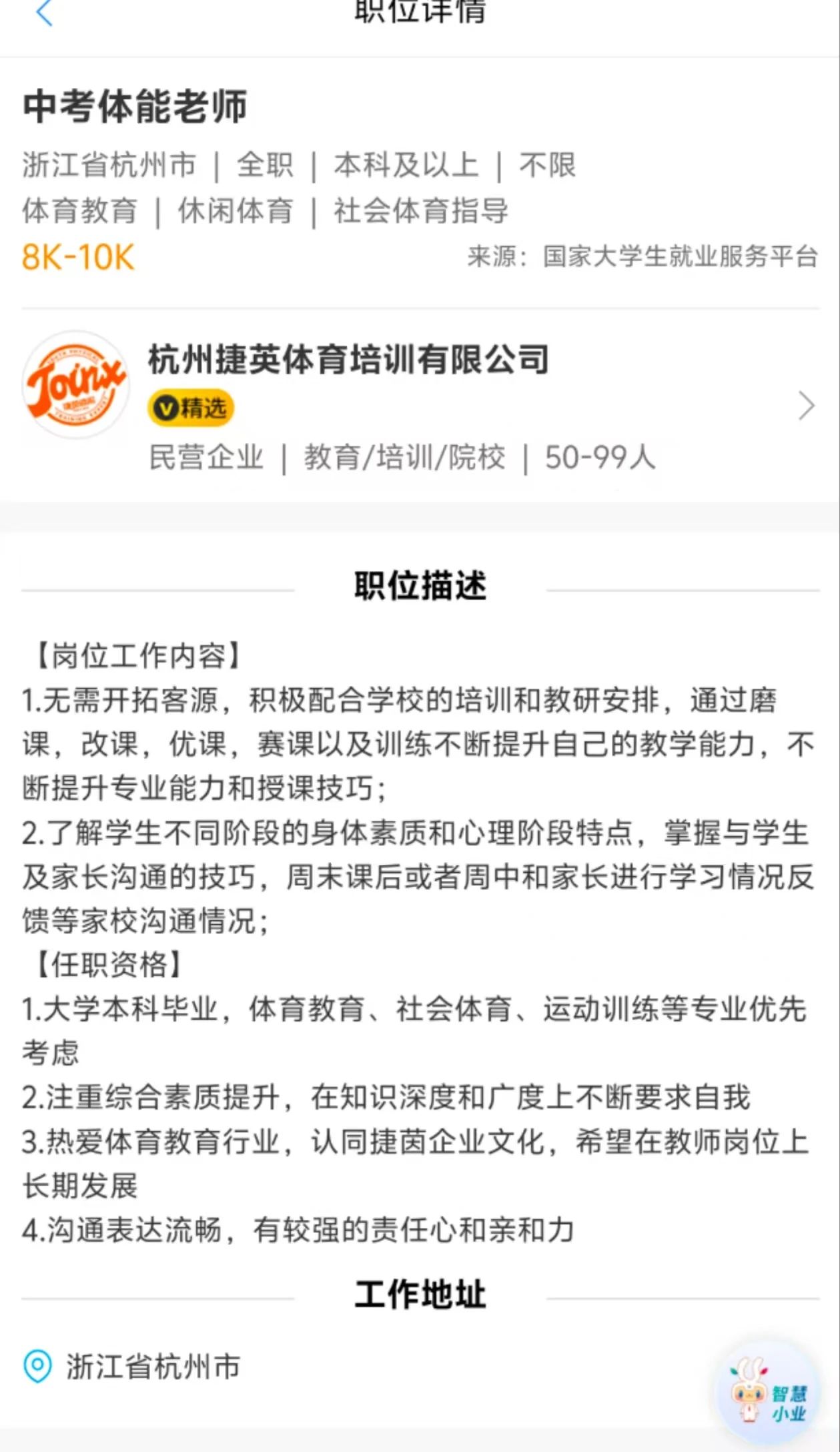
Task: Tap the 浙江省杭州市 work address
Action: pos(152,1367)
